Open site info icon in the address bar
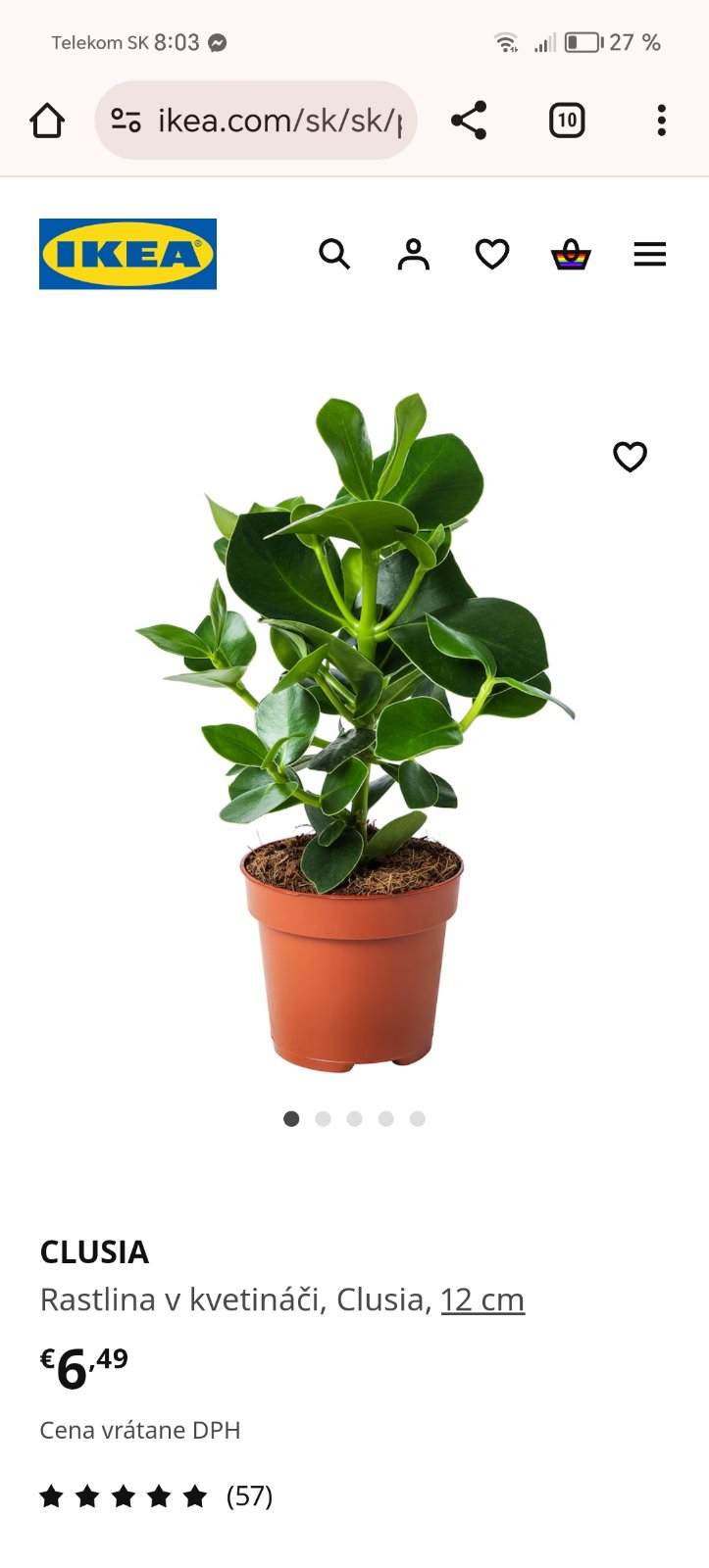Image resolution: width=709 pixels, height=1568 pixels. [x=126, y=121]
